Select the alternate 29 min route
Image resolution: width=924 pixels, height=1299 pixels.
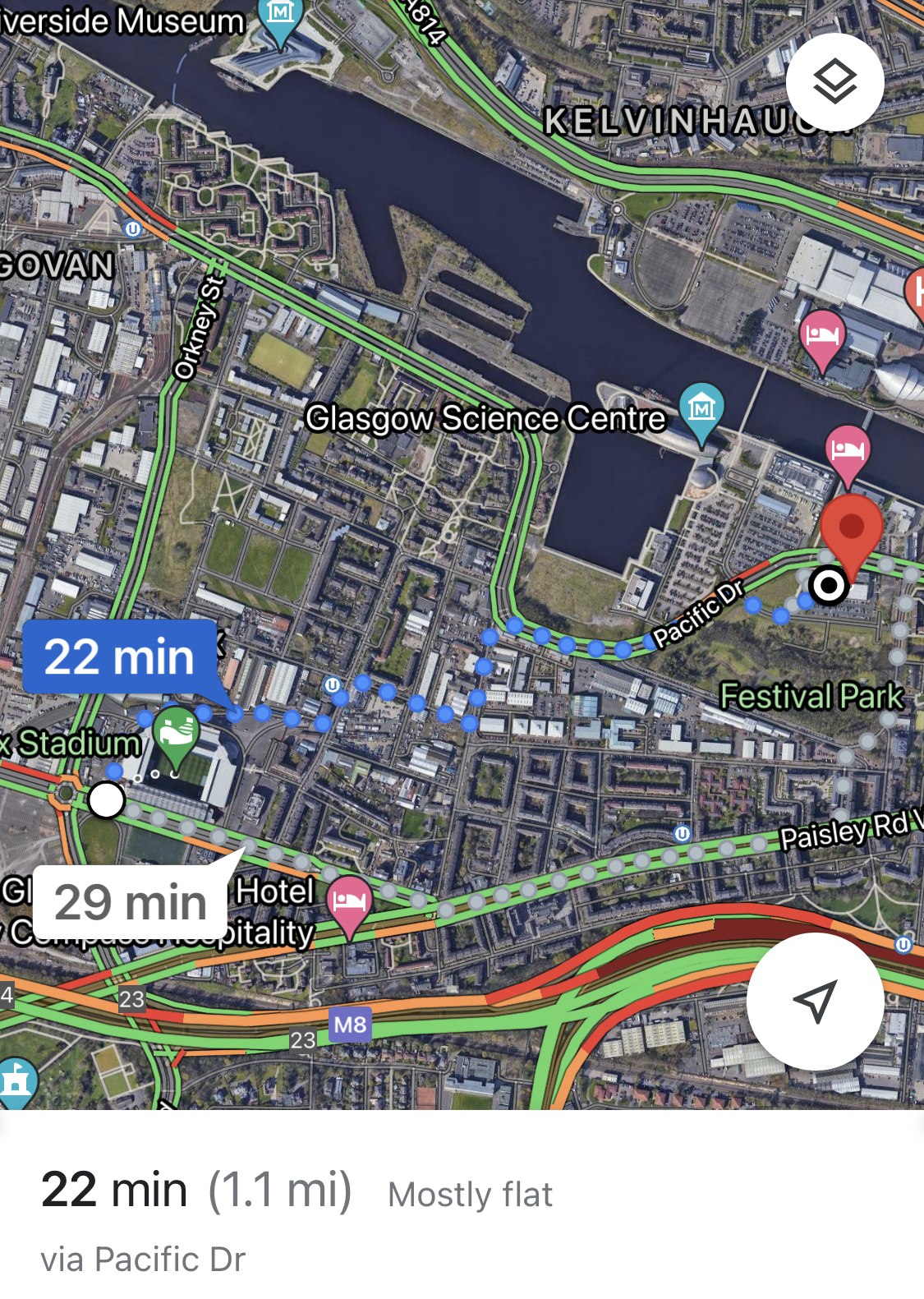pos(131,901)
